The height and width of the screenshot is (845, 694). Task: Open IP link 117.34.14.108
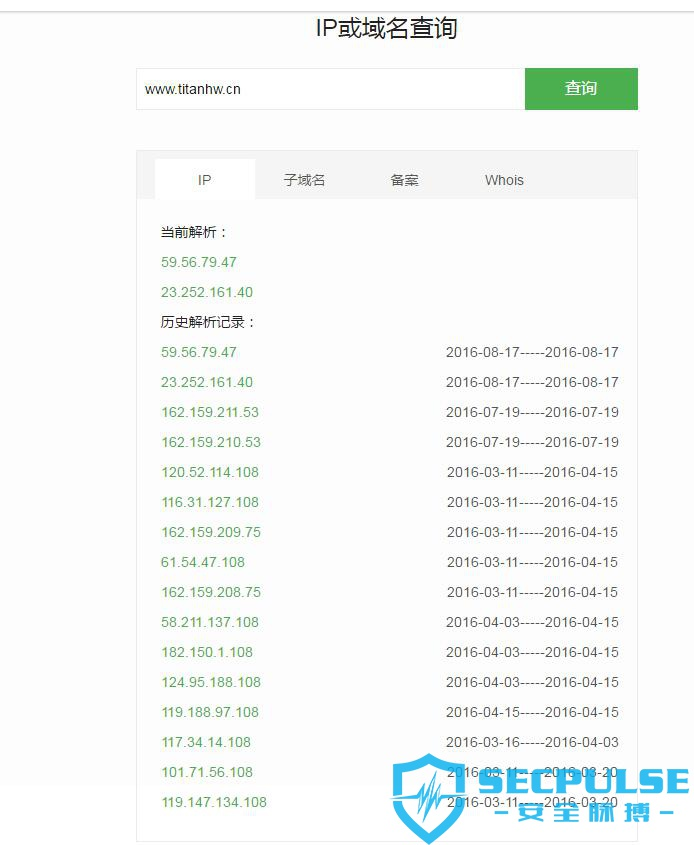pos(206,742)
